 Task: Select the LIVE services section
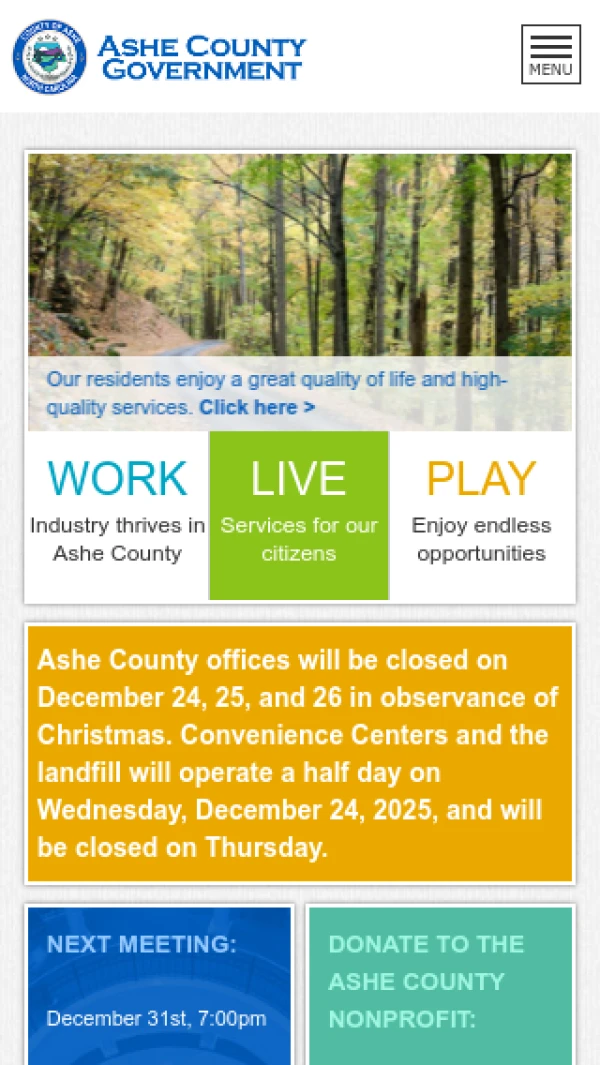coord(299,515)
